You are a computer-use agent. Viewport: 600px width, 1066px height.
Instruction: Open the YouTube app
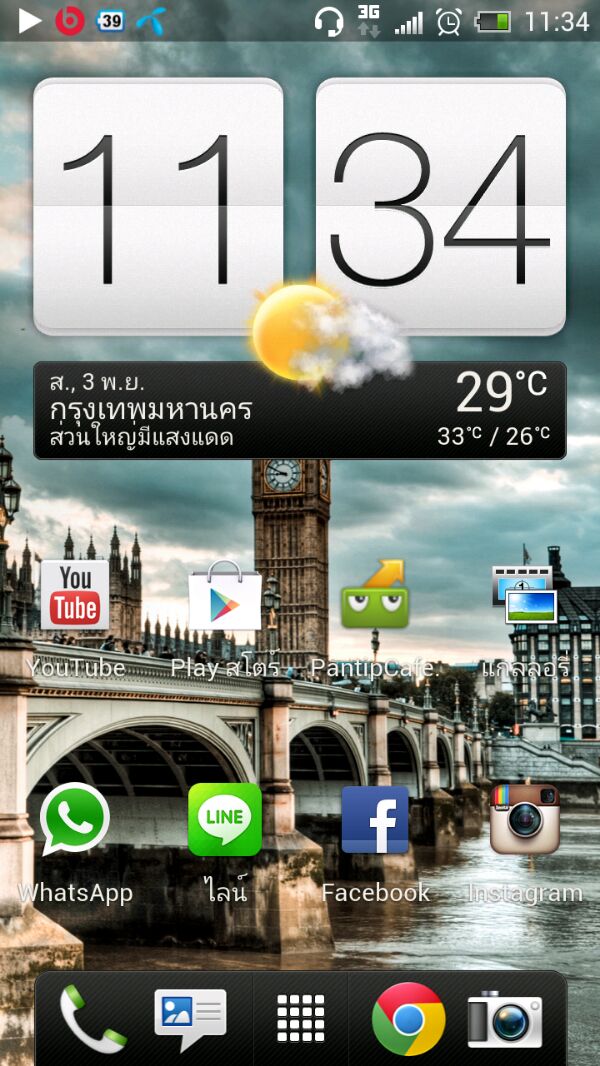[x=75, y=597]
